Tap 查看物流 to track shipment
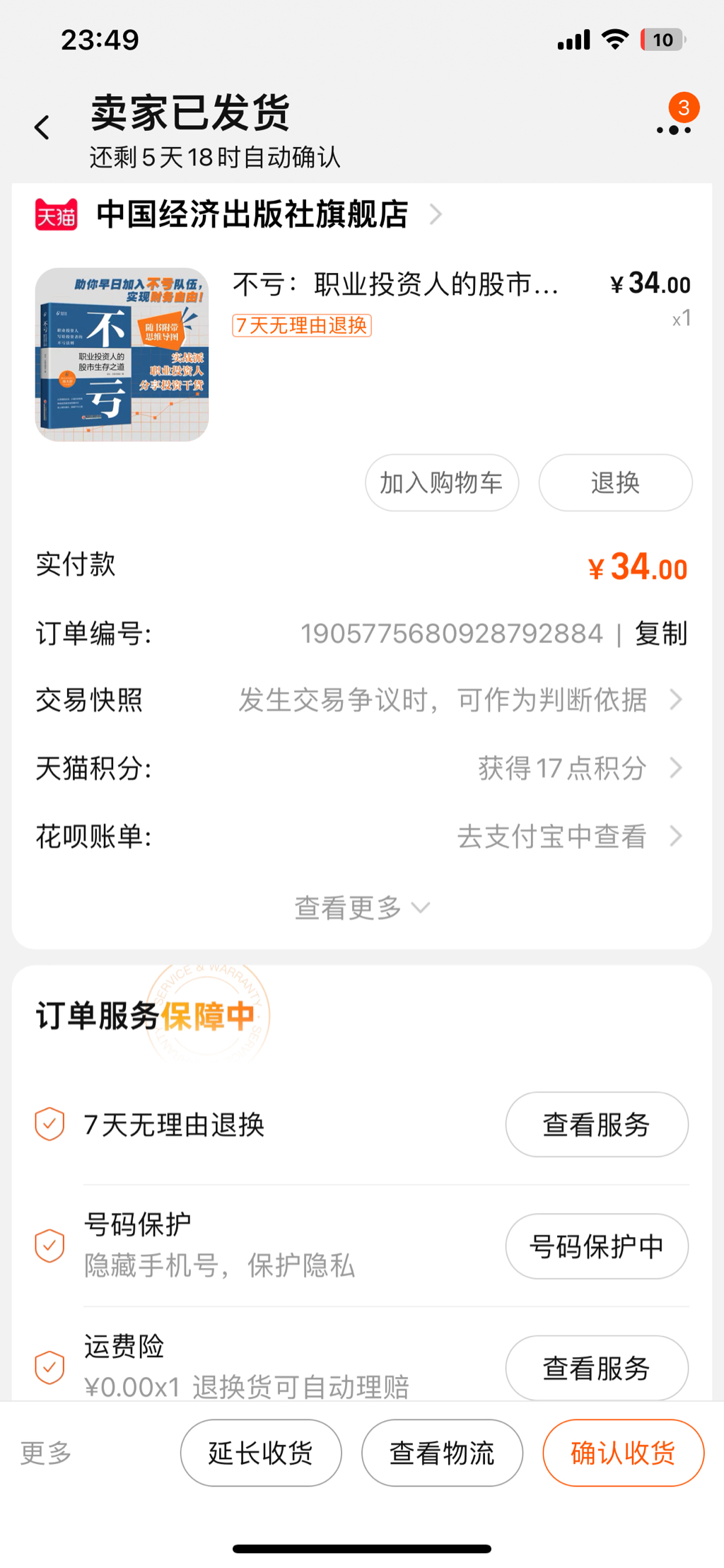This screenshot has width=724, height=1568. click(442, 1453)
